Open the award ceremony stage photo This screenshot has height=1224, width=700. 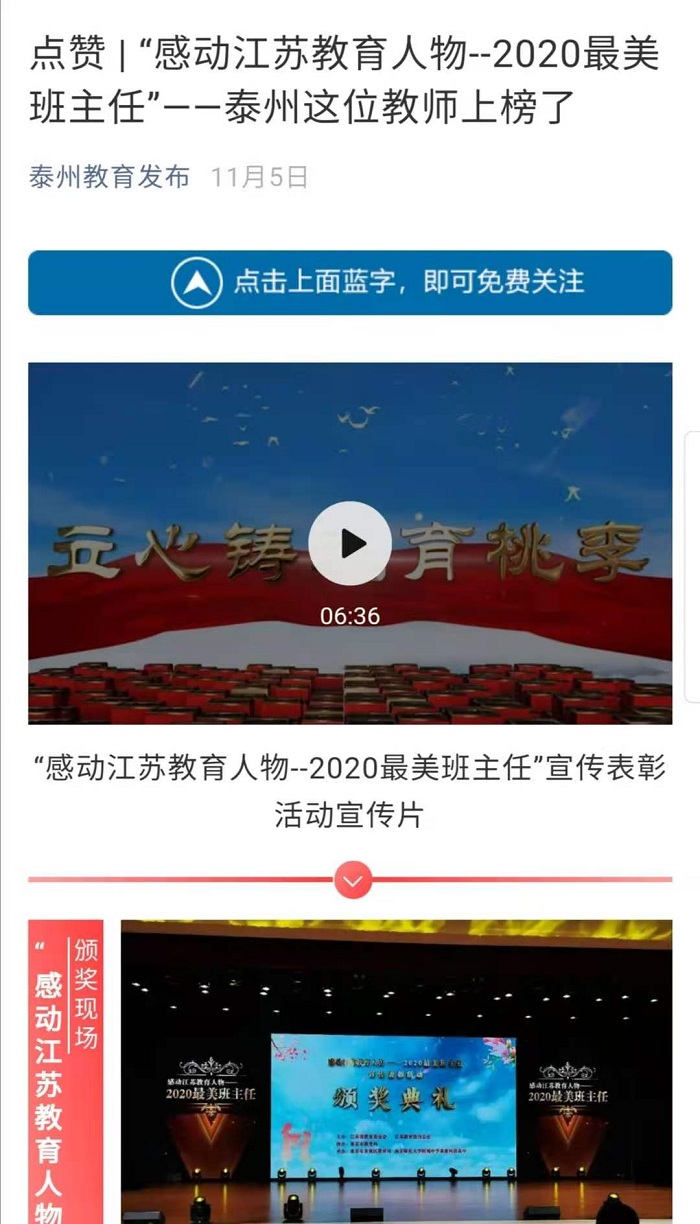click(x=396, y=1070)
